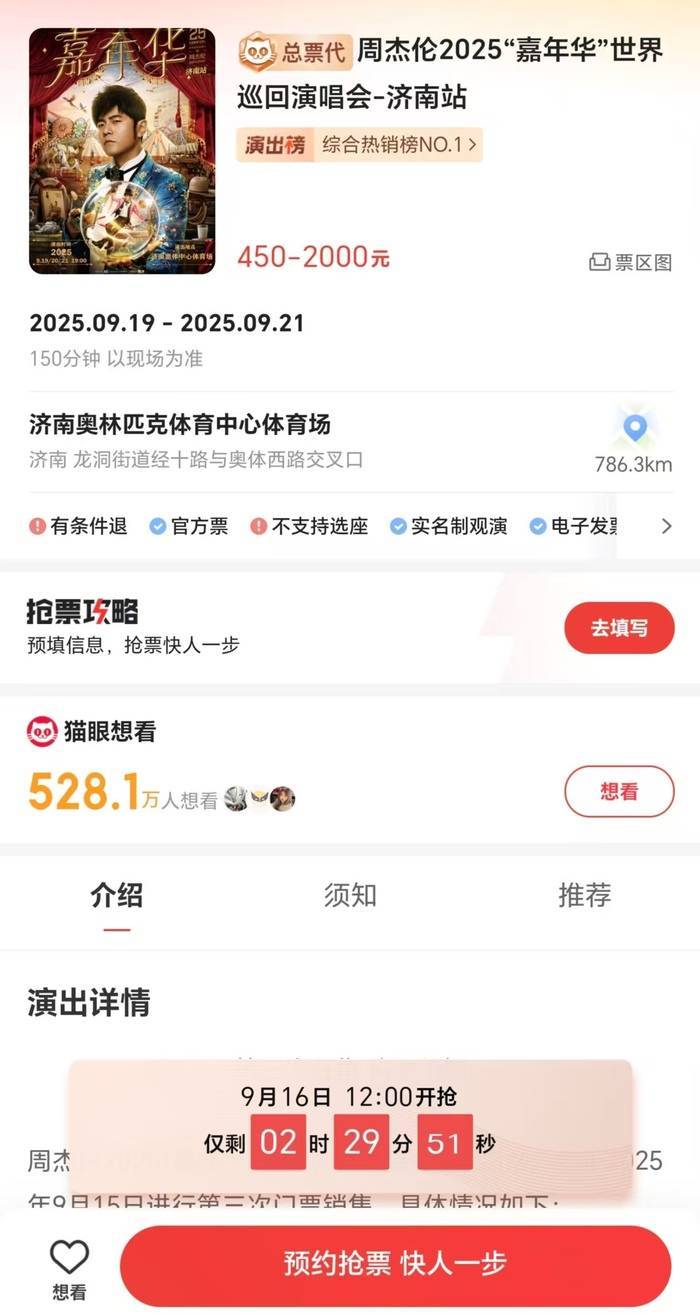Tap 预约抢票 快人一步 button
This screenshot has width=700, height=1314.
(x=395, y=1263)
